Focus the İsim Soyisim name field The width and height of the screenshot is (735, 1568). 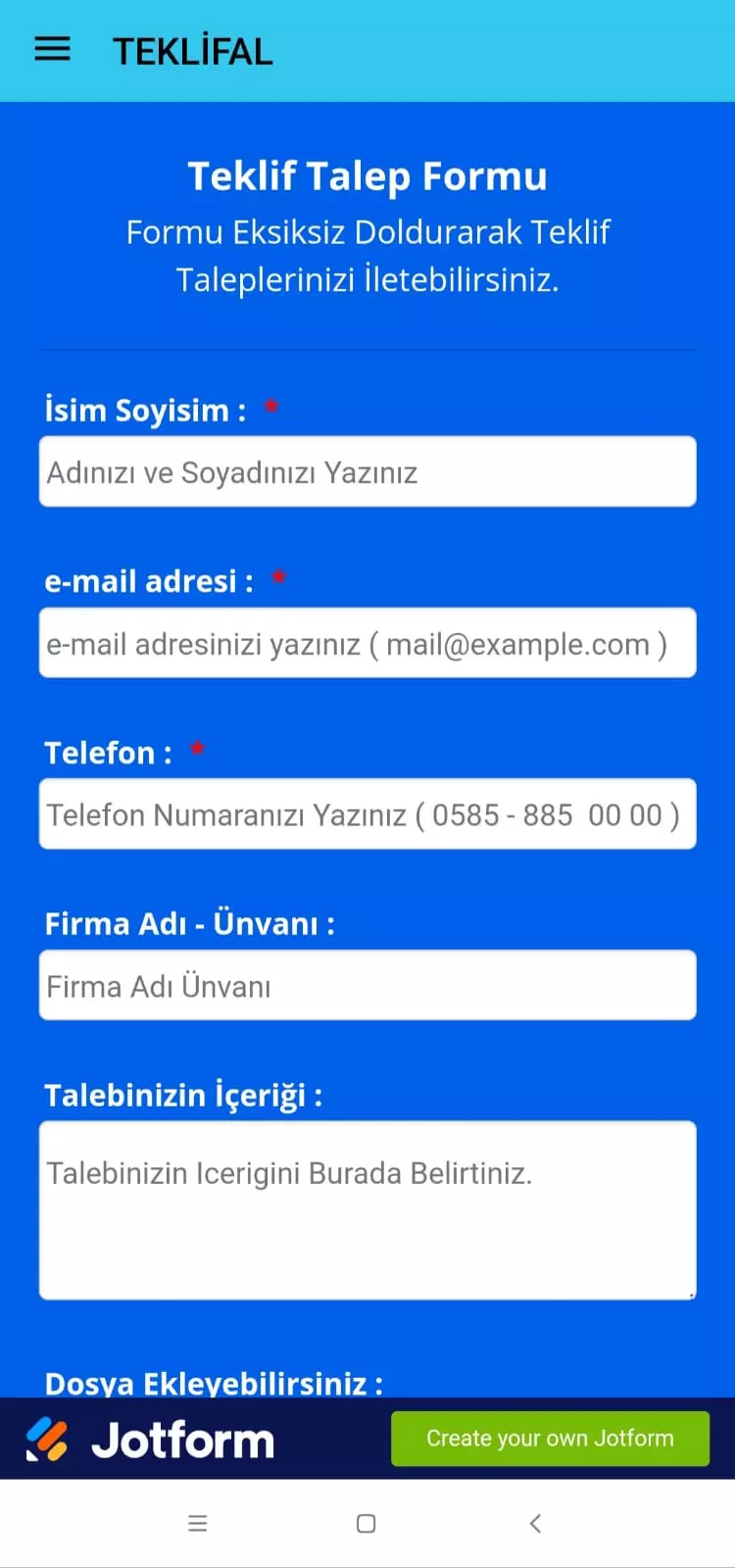(x=367, y=471)
